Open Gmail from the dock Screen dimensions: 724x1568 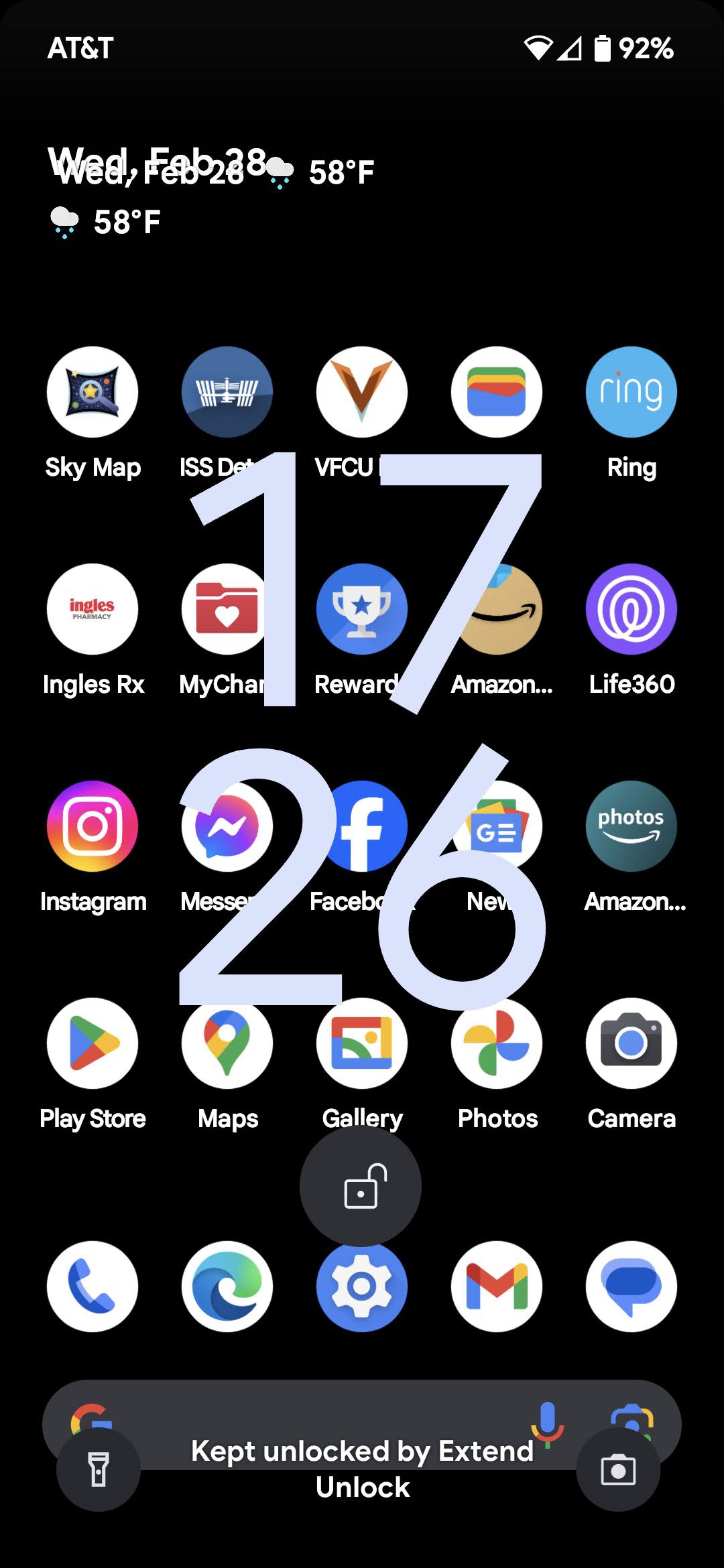pyautogui.click(x=497, y=1286)
